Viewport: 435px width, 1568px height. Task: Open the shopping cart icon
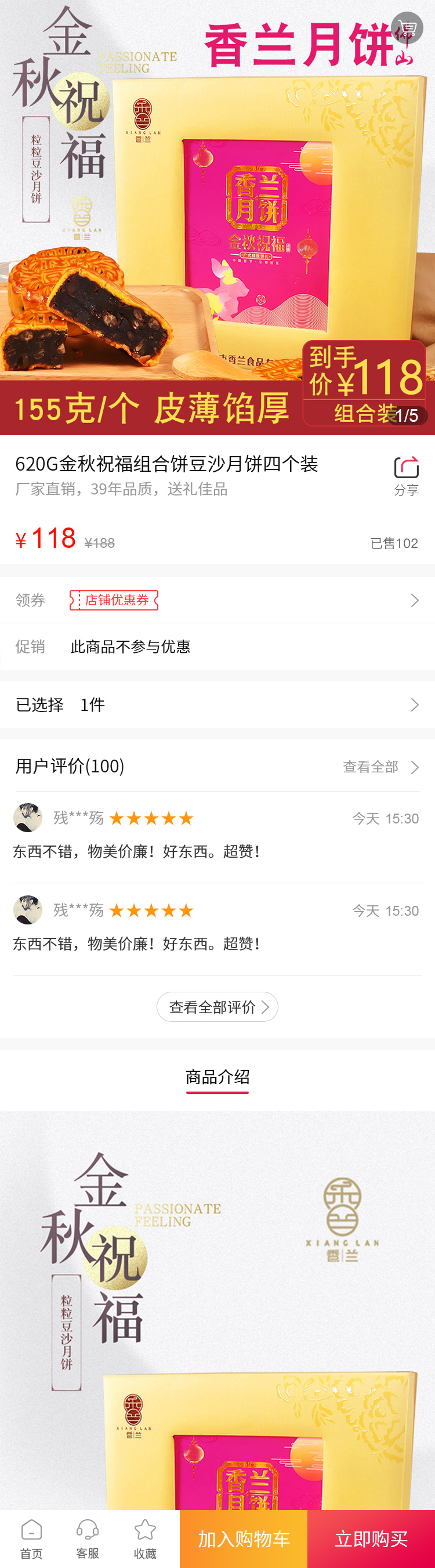click(407, 28)
